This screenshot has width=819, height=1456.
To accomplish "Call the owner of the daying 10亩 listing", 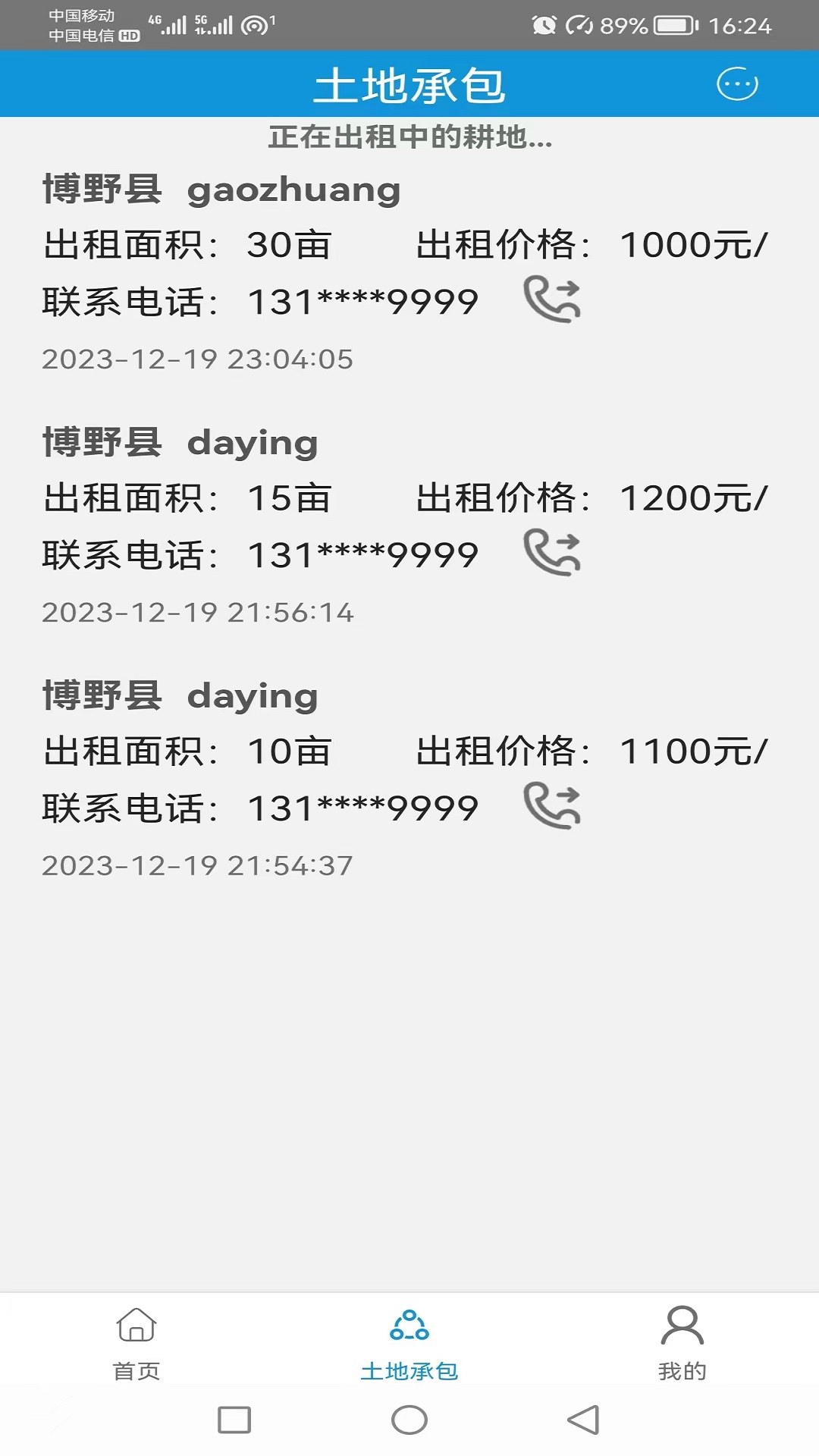I will (552, 807).
